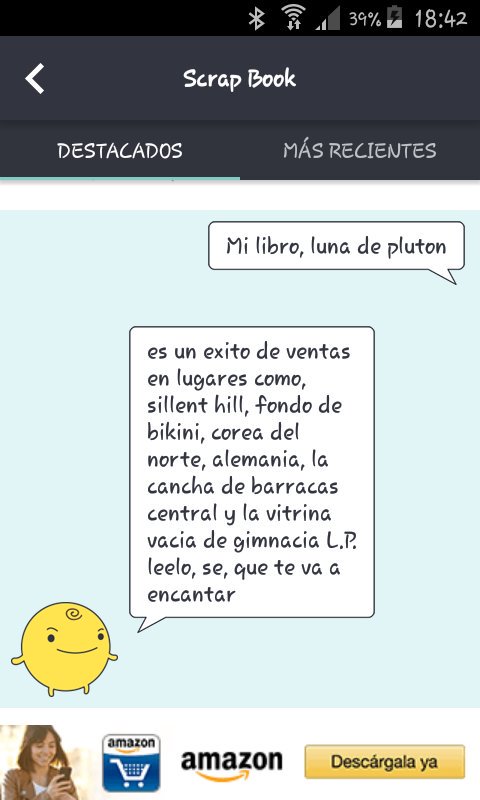Select the DESTACADOS tab
The image size is (480, 800).
pos(120,151)
